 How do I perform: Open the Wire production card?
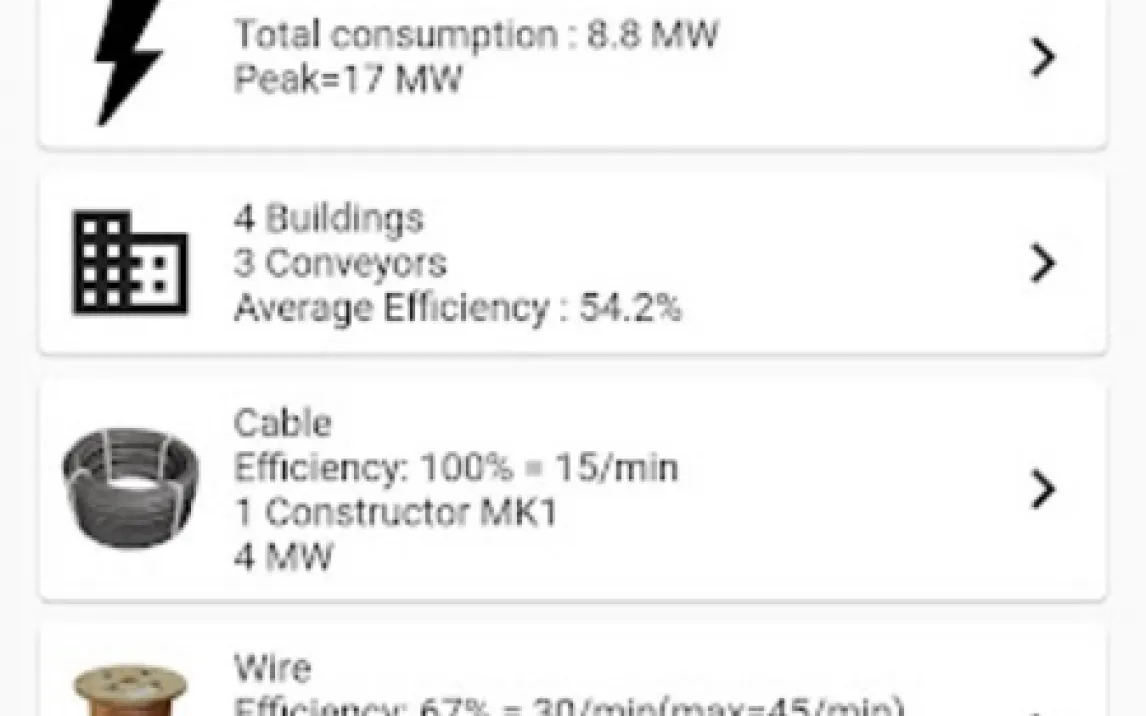click(x=572, y=680)
